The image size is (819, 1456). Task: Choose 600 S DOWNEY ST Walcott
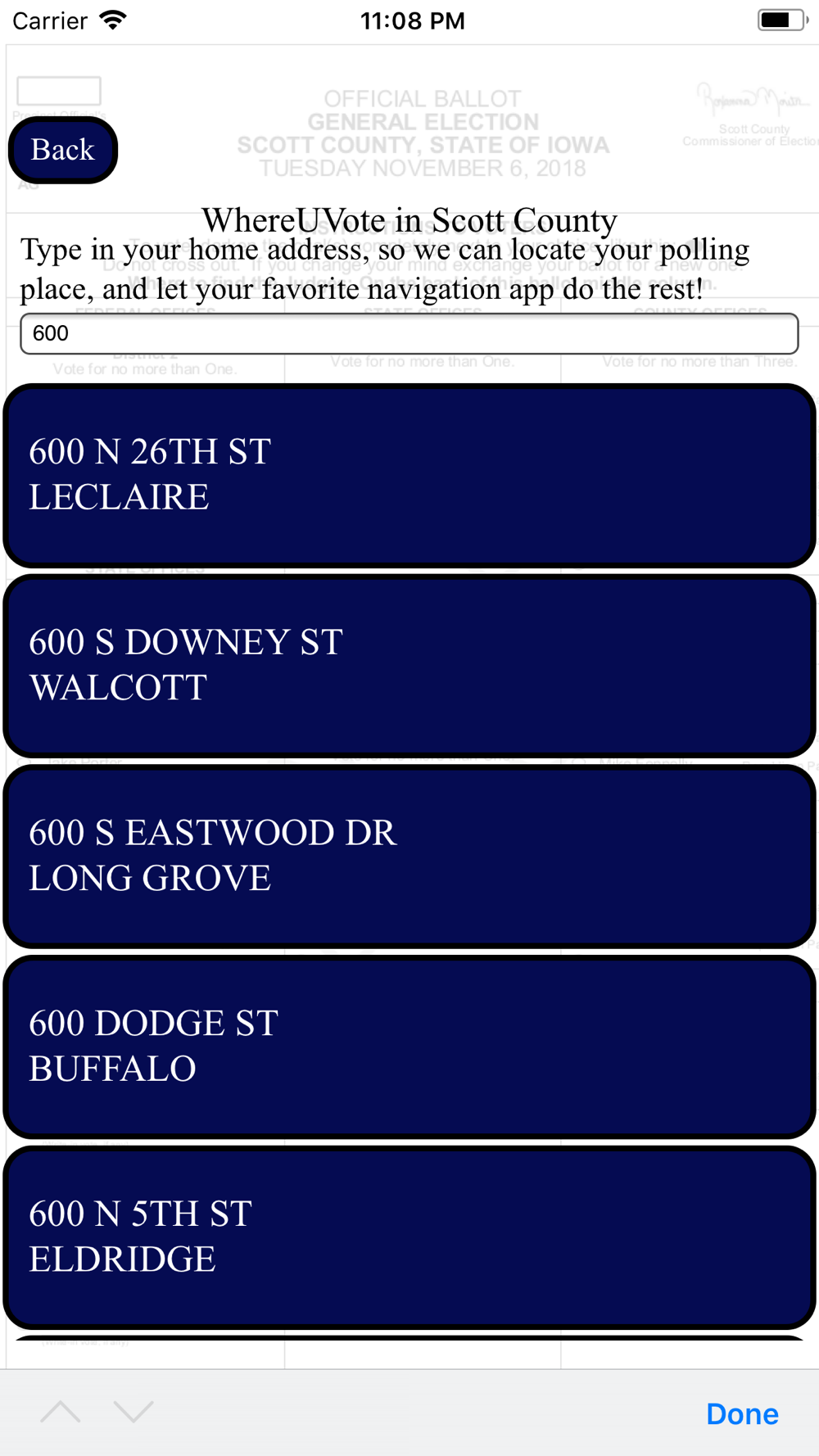(409, 666)
